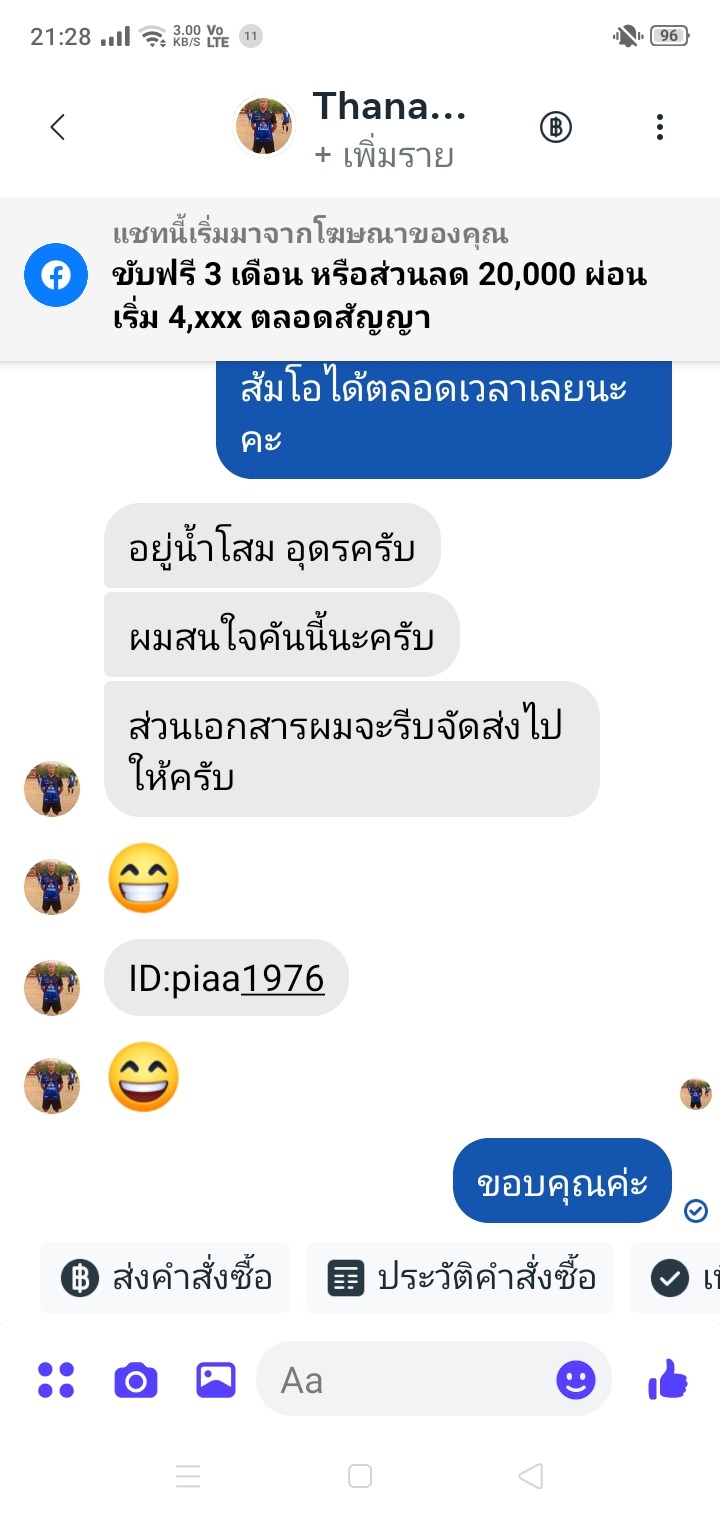Tap the ส่งคำสั่งซื้อ button

[x=166, y=1277]
